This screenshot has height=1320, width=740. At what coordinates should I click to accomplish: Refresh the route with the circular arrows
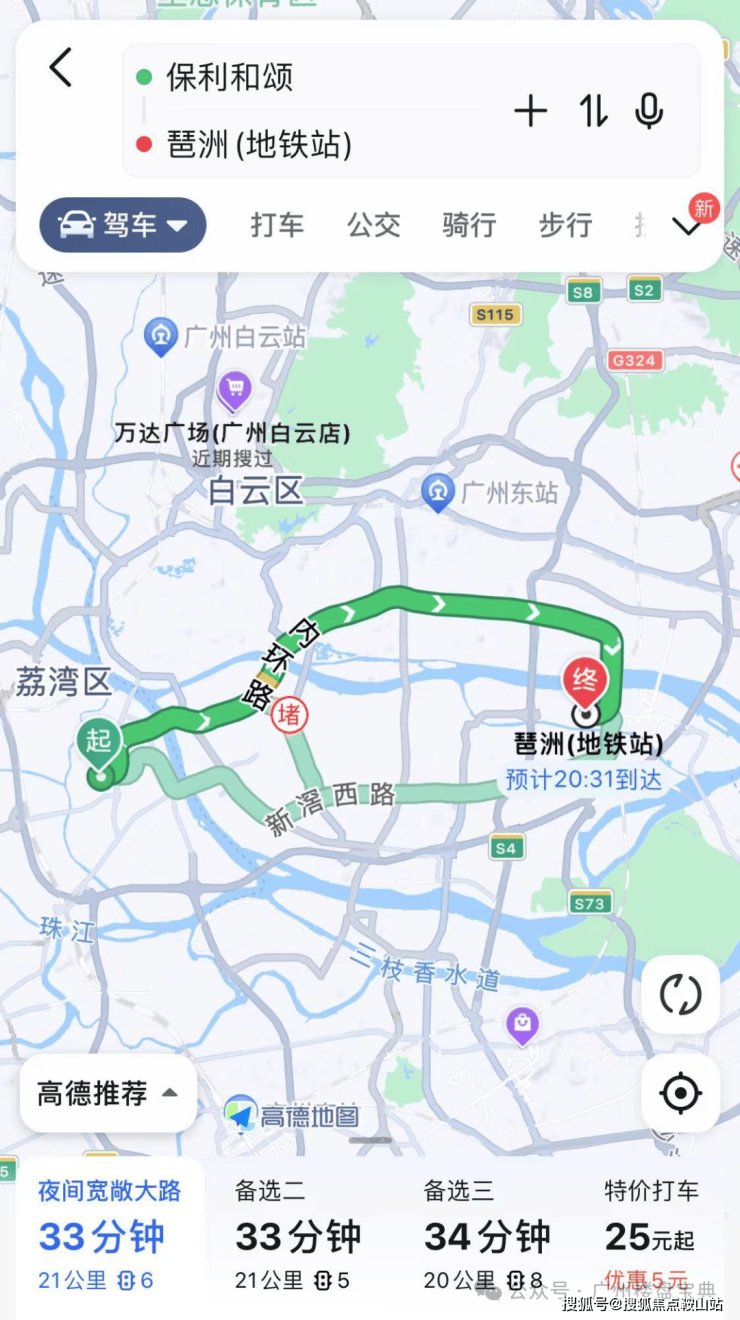[681, 994]
